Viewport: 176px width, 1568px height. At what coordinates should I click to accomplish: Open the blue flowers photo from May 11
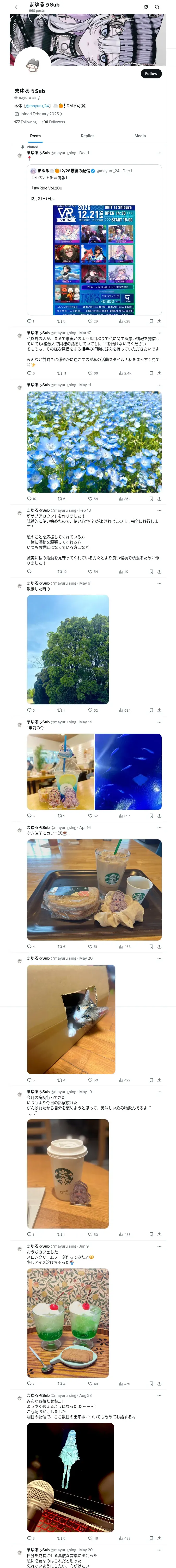point(94,441)
